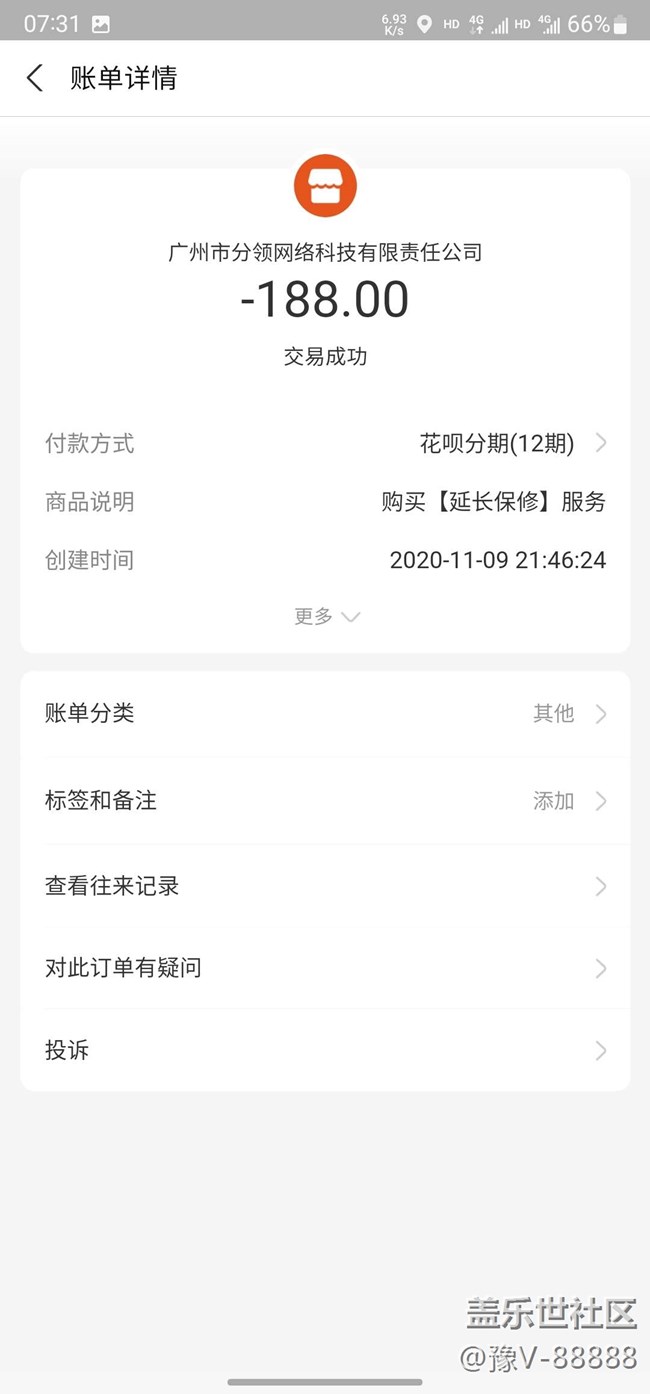Open the 账单分类 row

pos(325,713)
